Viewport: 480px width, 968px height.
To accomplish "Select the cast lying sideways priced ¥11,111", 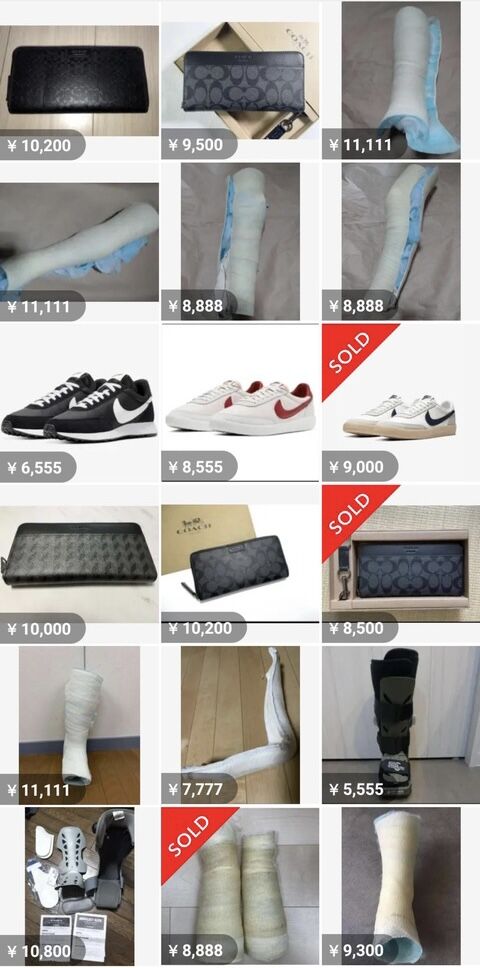I will coord(79,242).
